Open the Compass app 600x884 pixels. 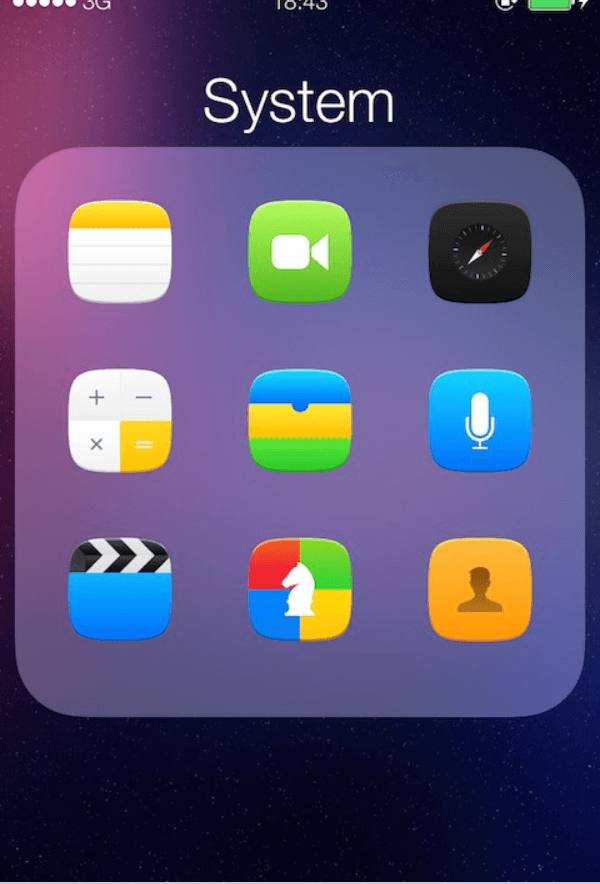click(x=480, y=252)
